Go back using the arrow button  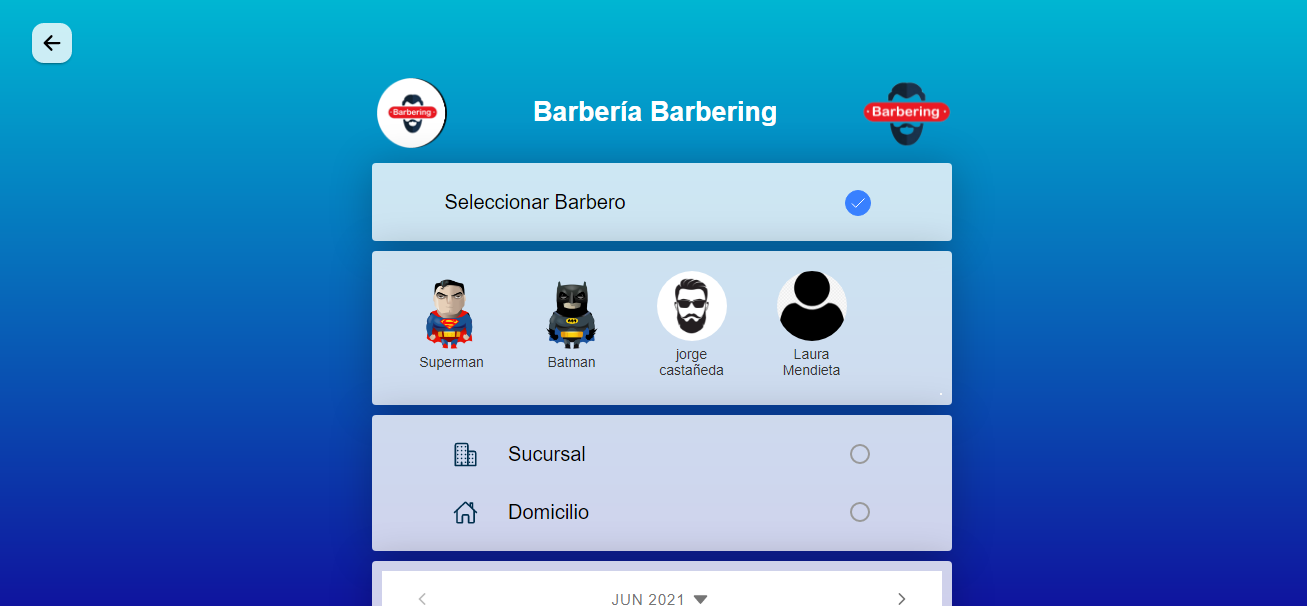coord(52,43)
